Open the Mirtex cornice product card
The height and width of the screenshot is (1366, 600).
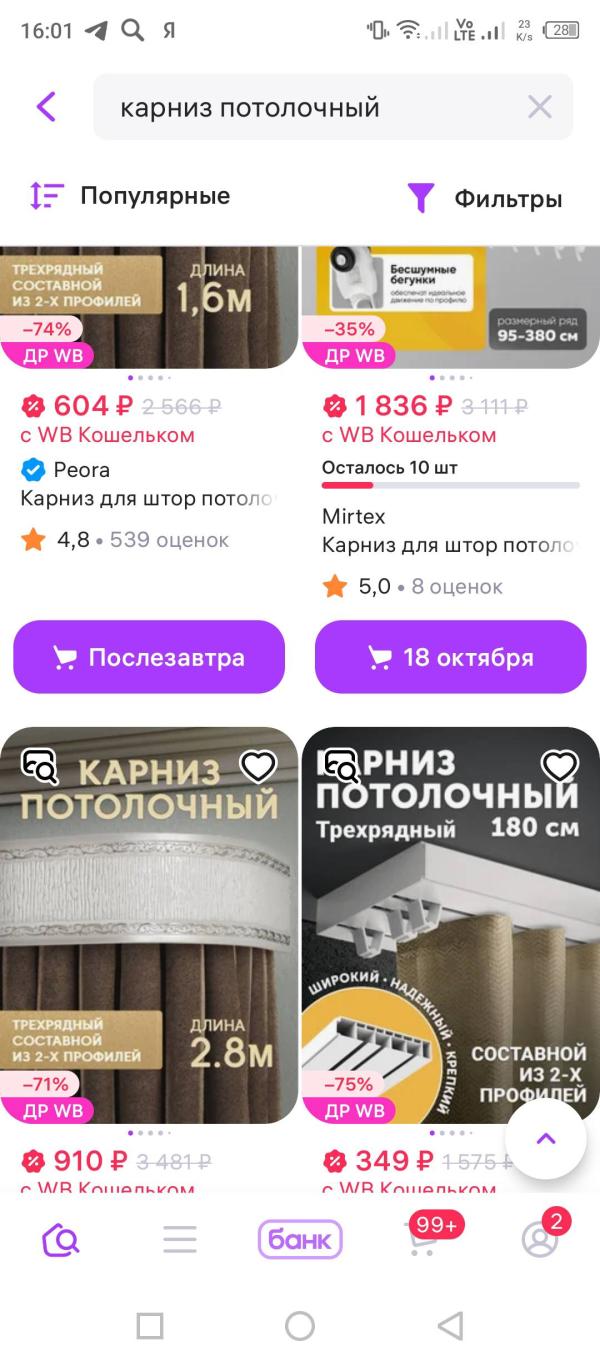tap(448, 545)
